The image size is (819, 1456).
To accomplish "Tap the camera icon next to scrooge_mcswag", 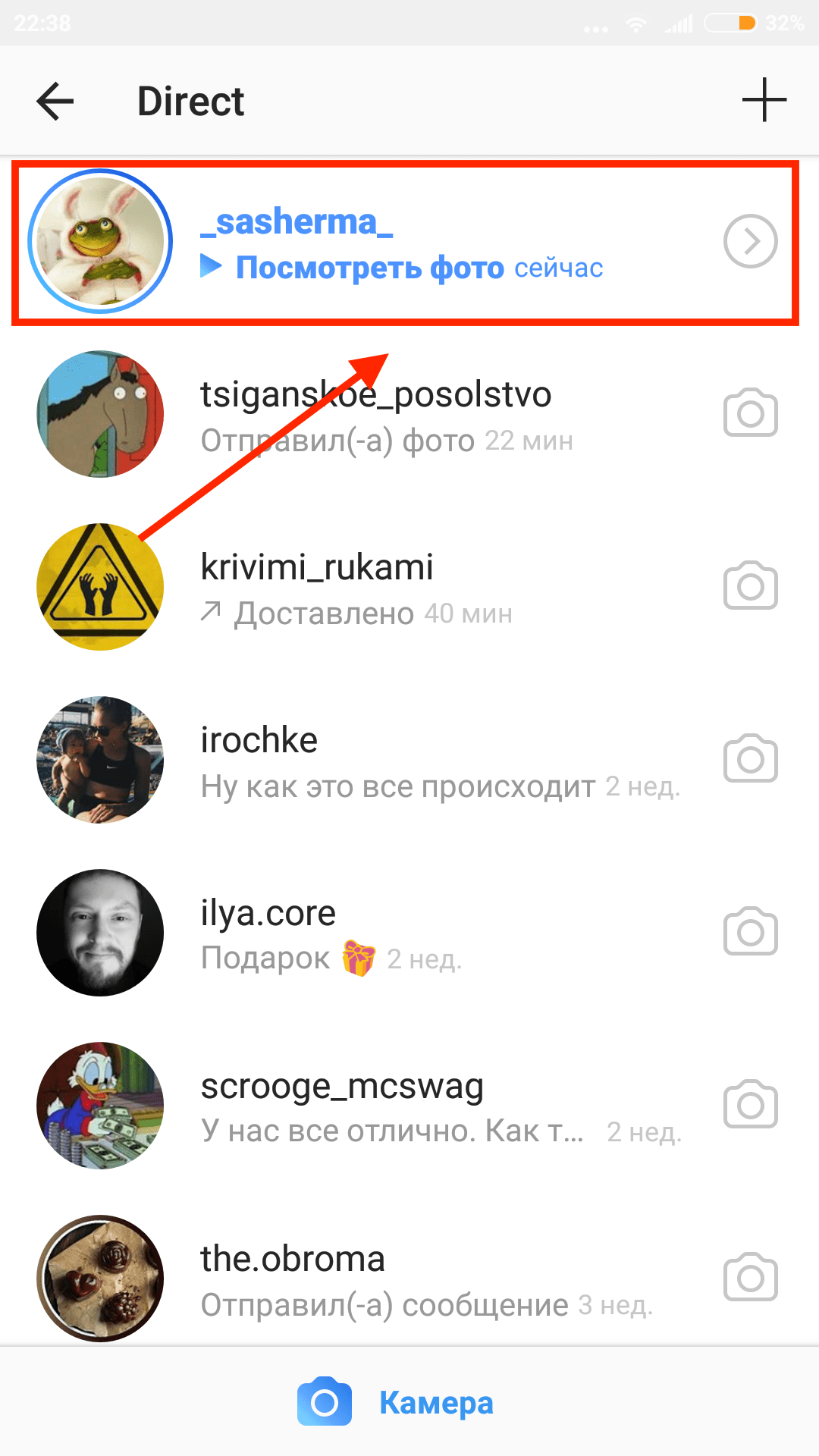I will (750, 1105).
